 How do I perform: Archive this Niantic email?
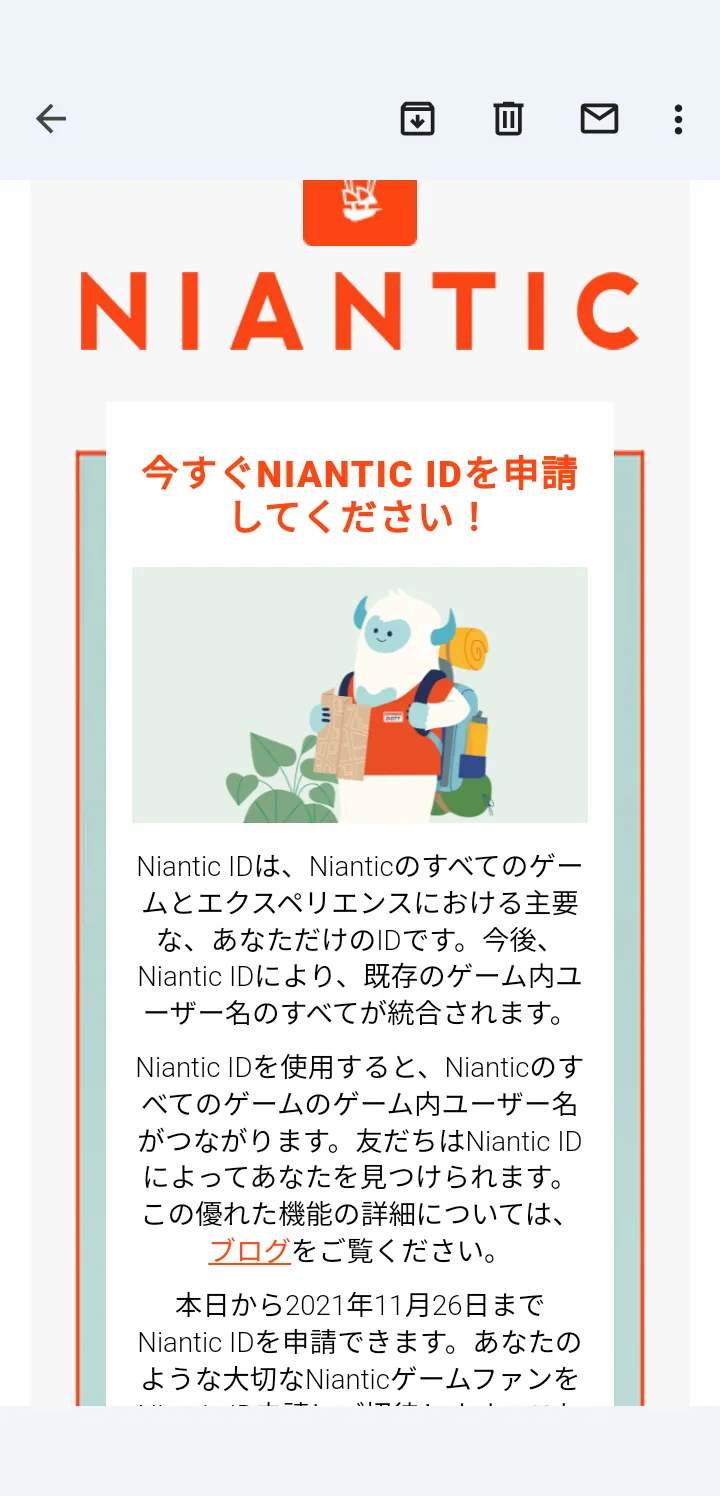click(417, 119)
